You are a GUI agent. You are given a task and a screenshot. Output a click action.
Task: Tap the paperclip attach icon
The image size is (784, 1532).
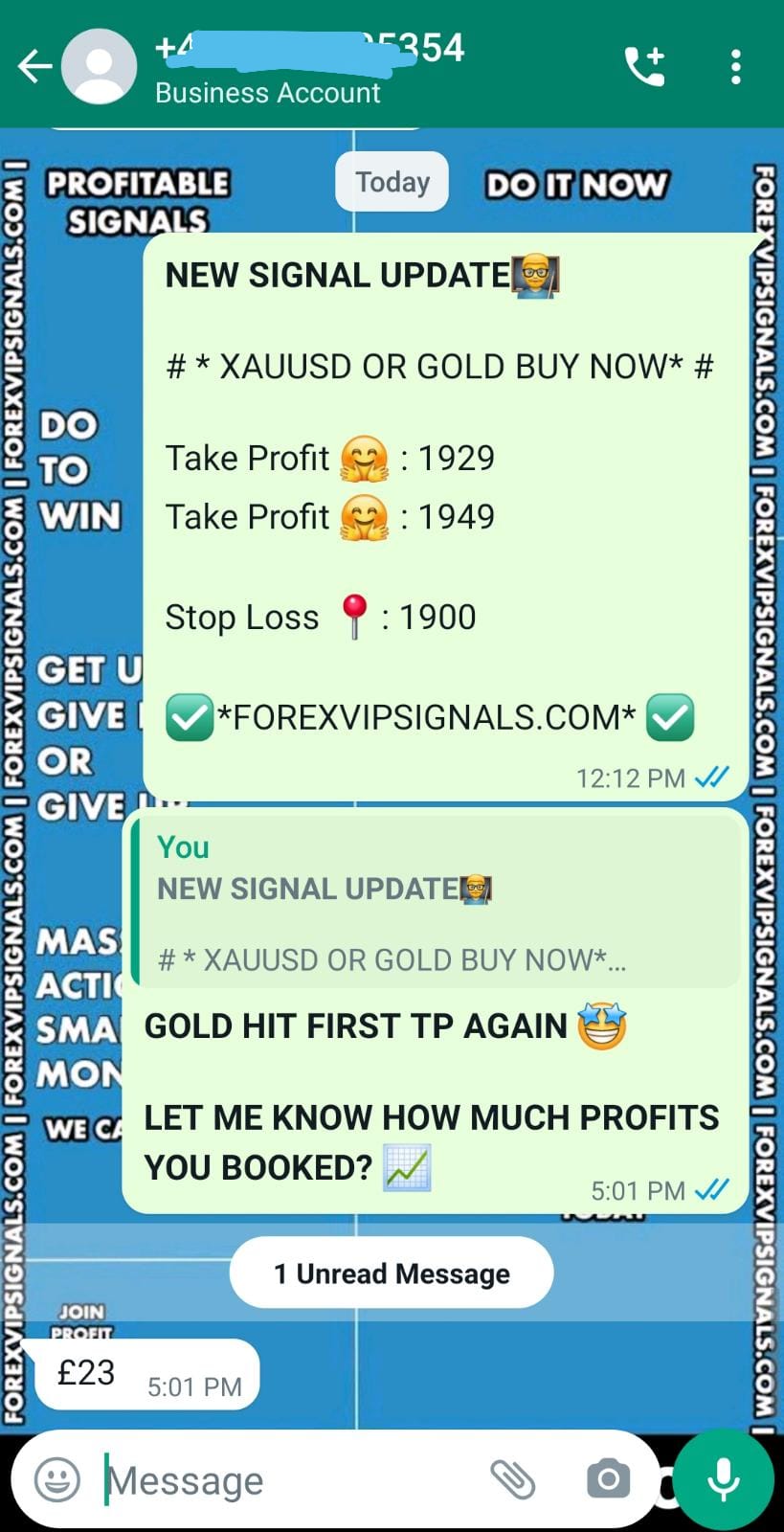(x=513, y=1480)
